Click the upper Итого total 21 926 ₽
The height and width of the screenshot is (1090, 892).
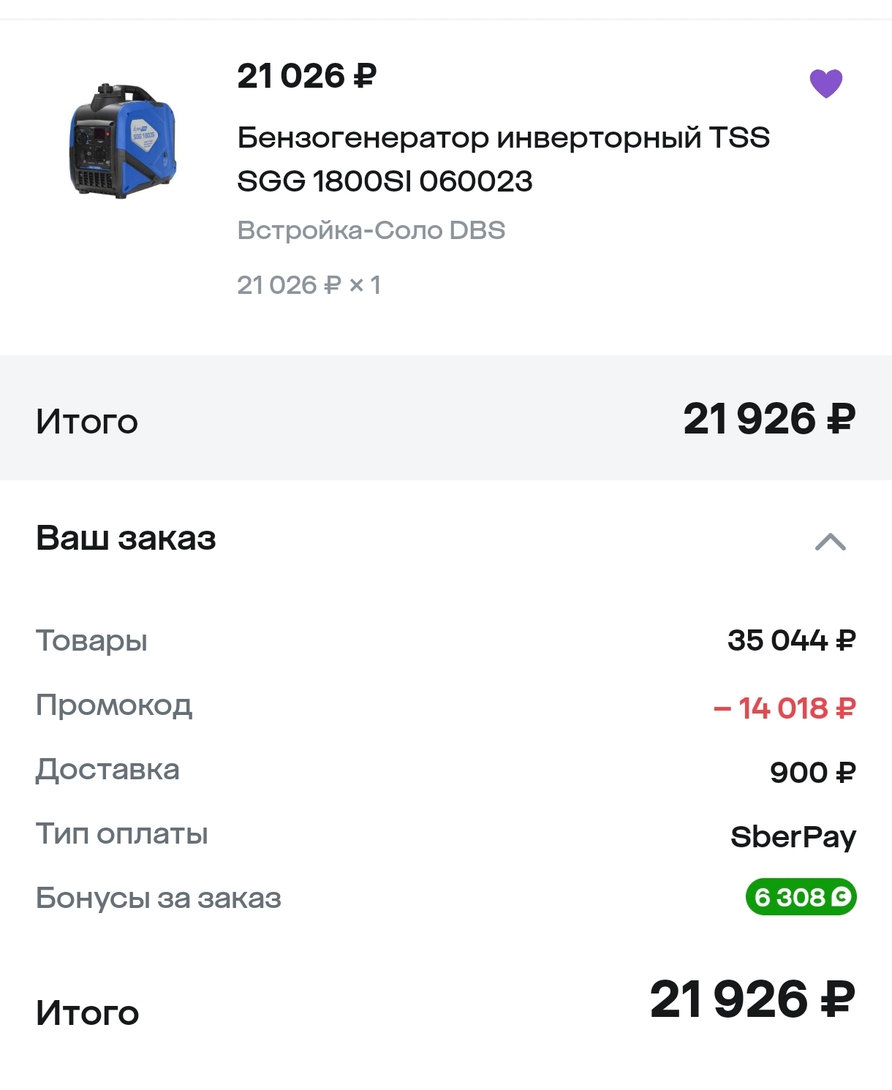click(x=766, y=419)
